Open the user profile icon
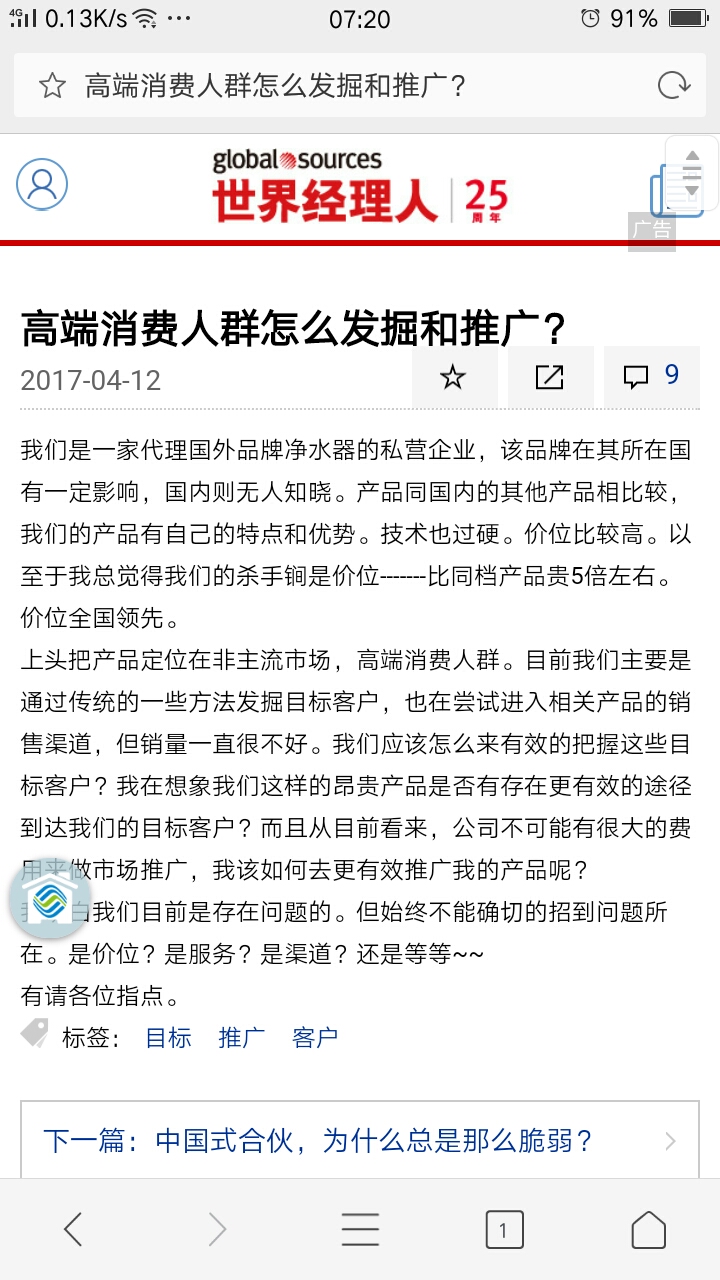 coord(42,184)
